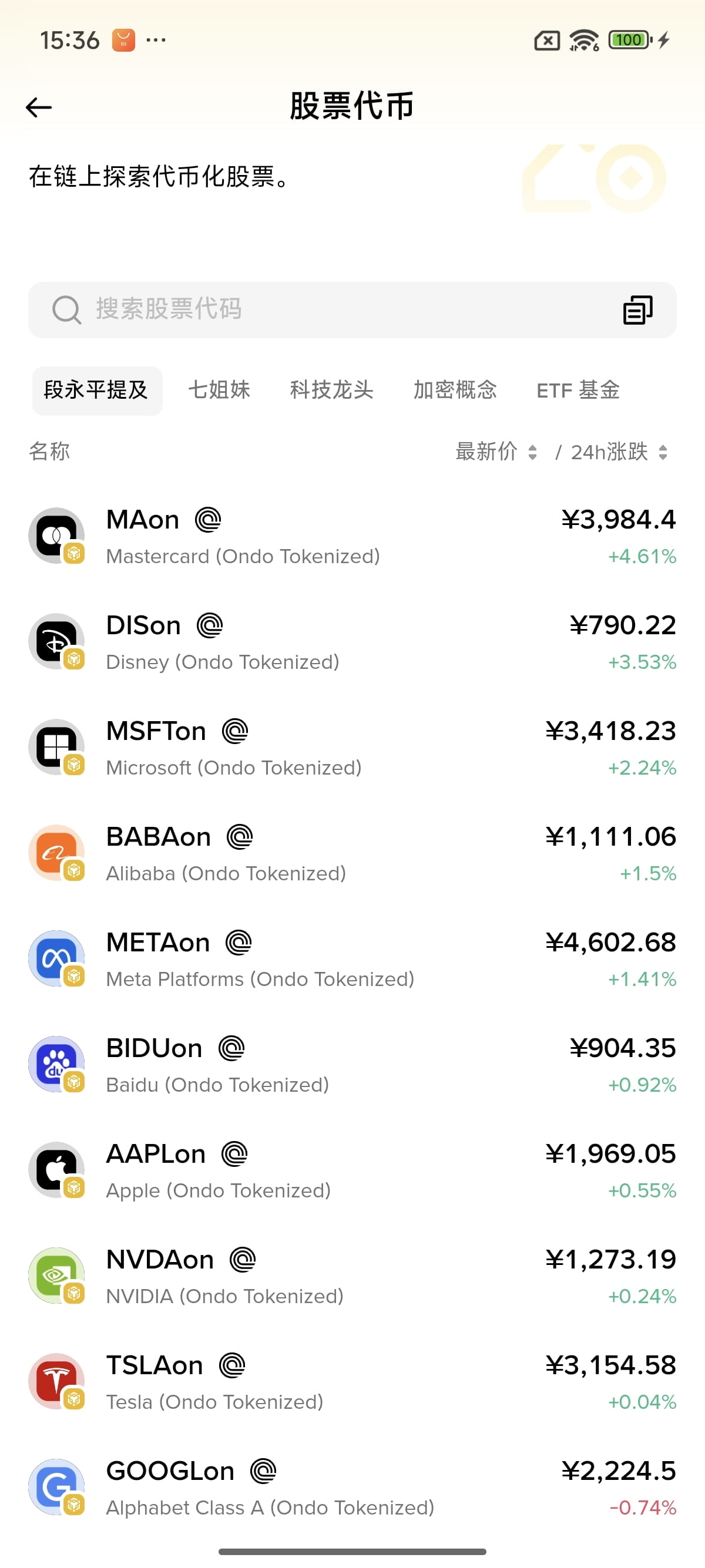View METAon Meta Platforms details

[352, 960]
